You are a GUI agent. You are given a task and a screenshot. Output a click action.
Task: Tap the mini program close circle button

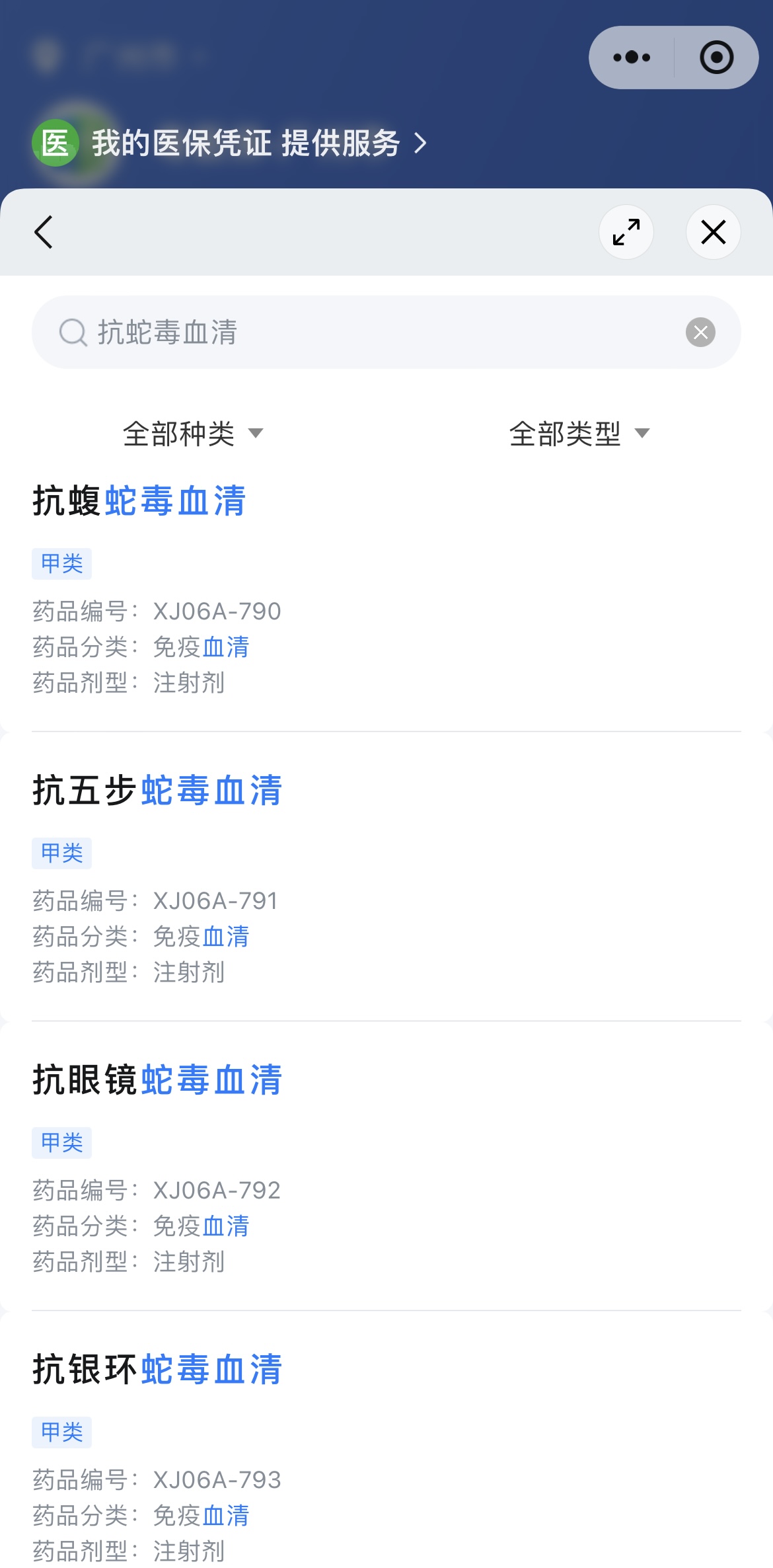point(716,58)
